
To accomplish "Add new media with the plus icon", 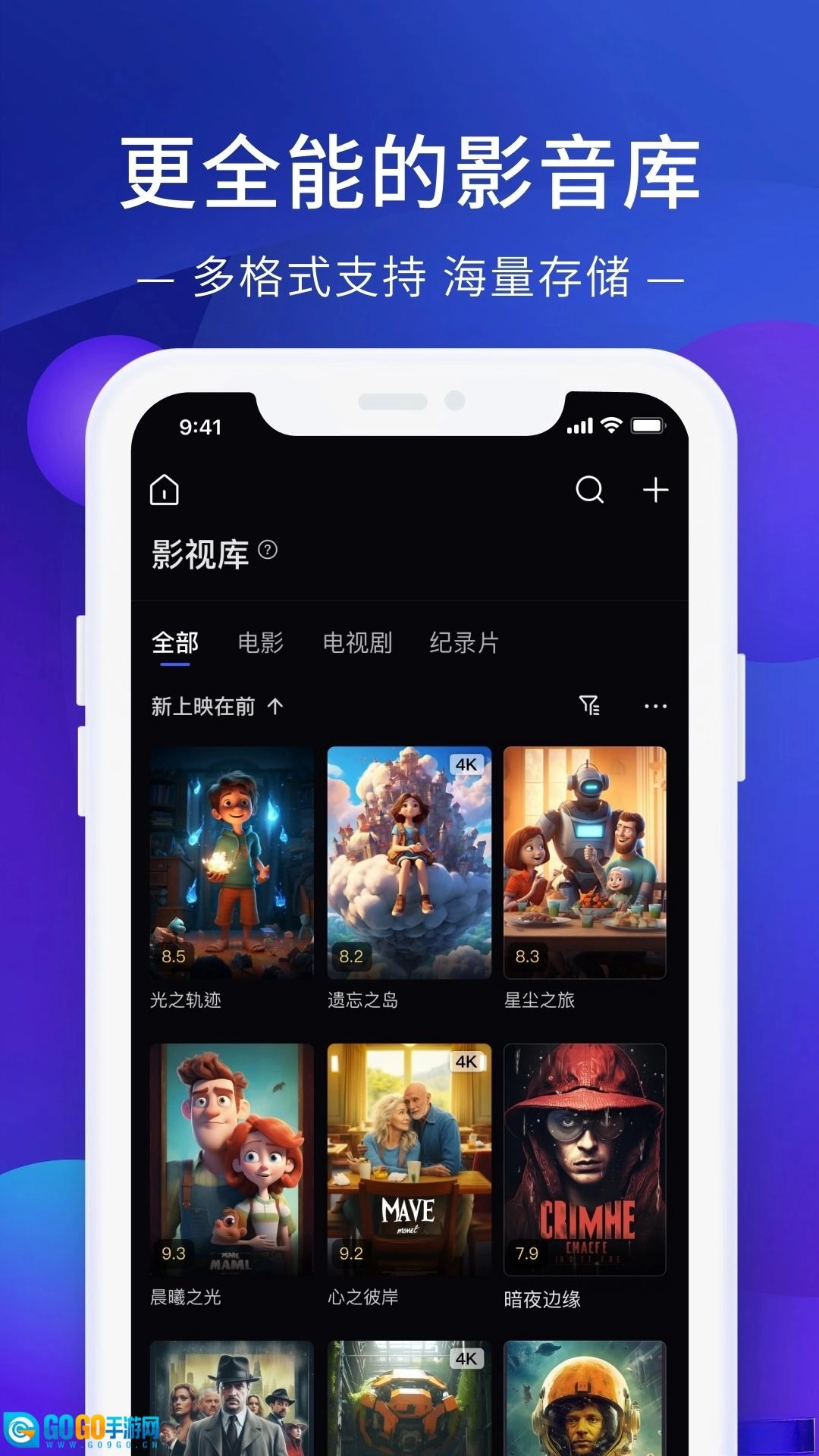I will pos(657,491).
